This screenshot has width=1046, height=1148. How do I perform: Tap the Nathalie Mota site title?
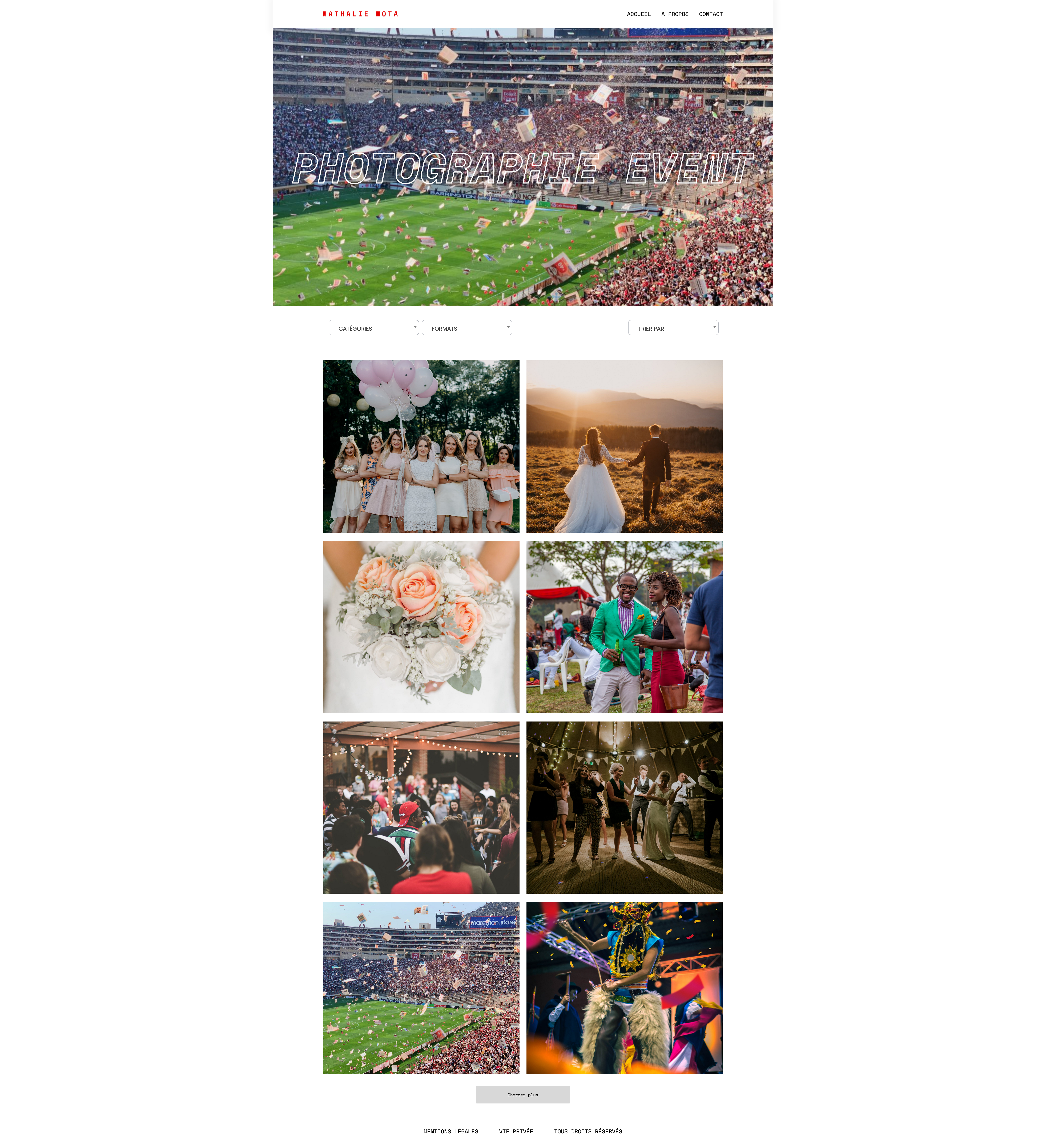pos(360,14)
